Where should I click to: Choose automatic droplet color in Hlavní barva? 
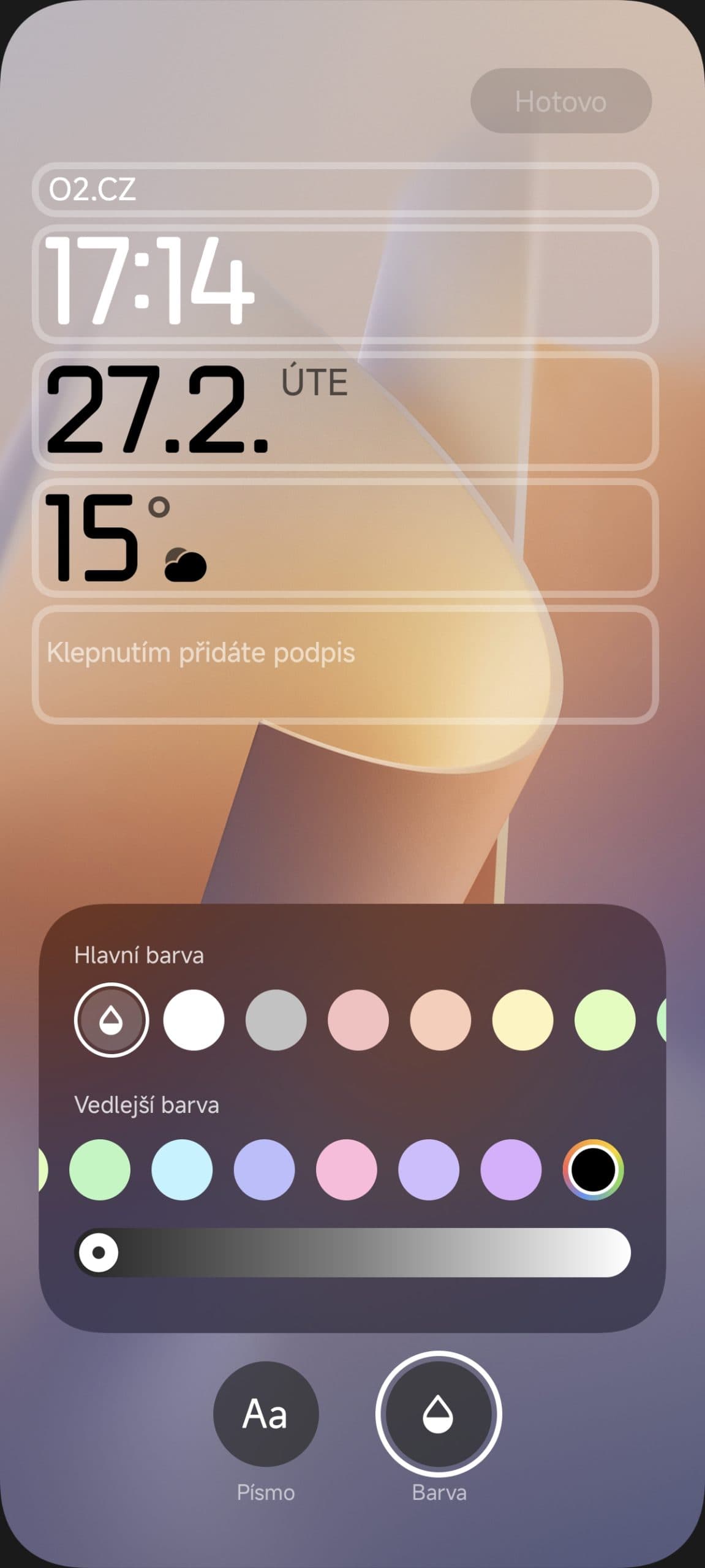tap(111, 1020)
